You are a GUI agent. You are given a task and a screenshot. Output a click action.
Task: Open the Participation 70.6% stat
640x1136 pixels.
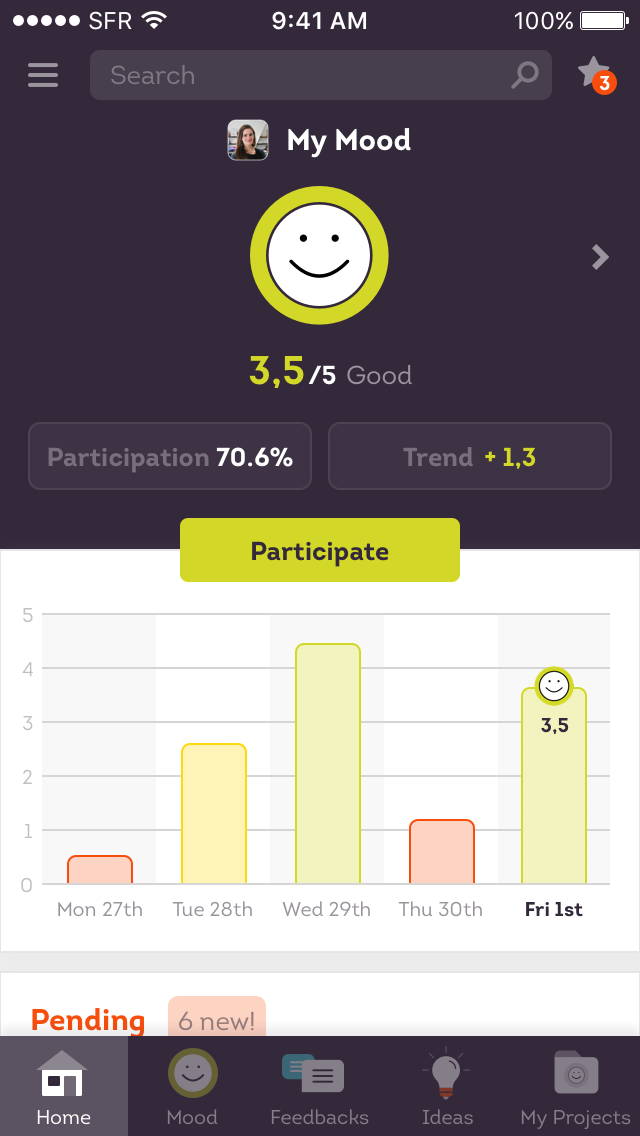tap(170, 457)
